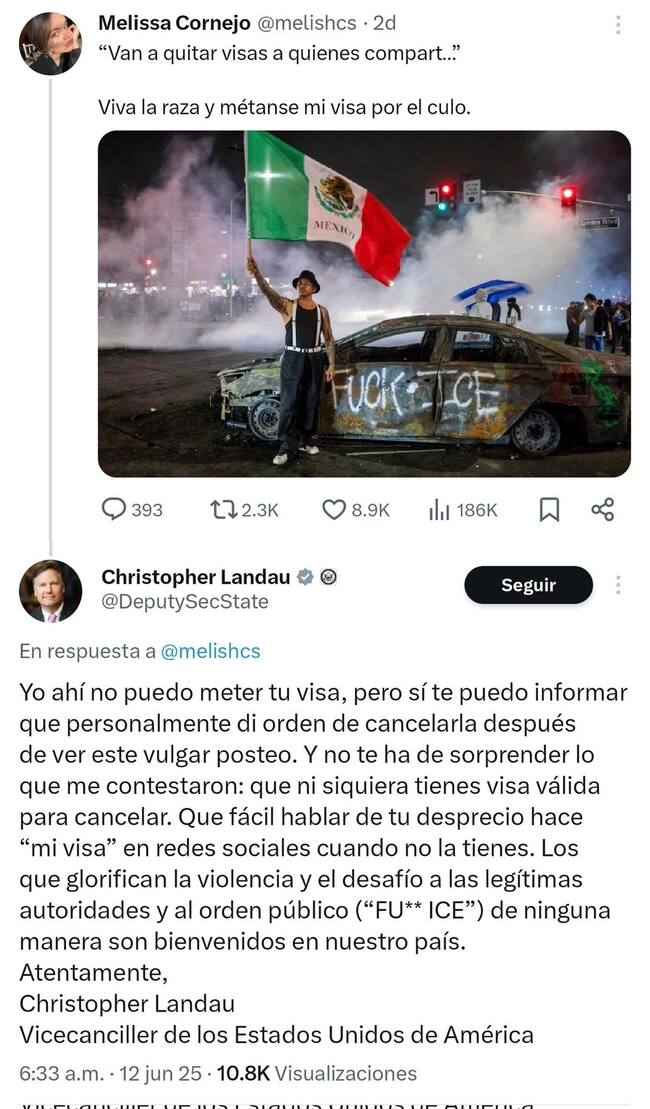Open Melissa Cornejo's profile picture
This screenshot has width=650, height=1109.
point(50,44)
